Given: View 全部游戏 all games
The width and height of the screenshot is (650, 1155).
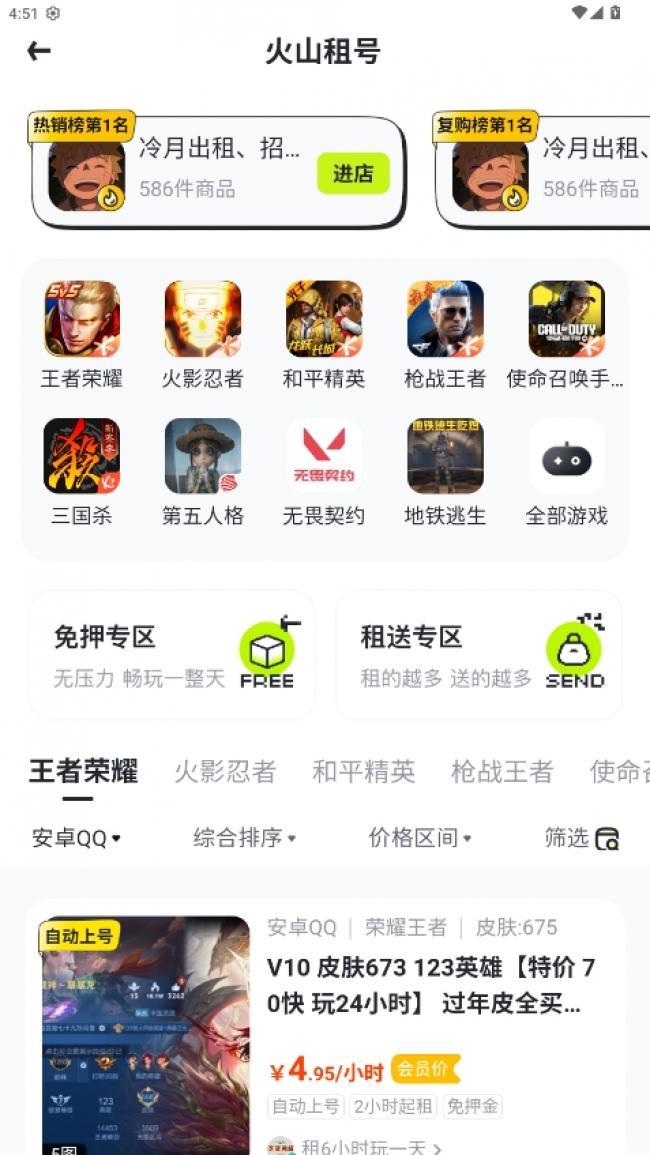Looking at the screenshot, I should point(566,457).
